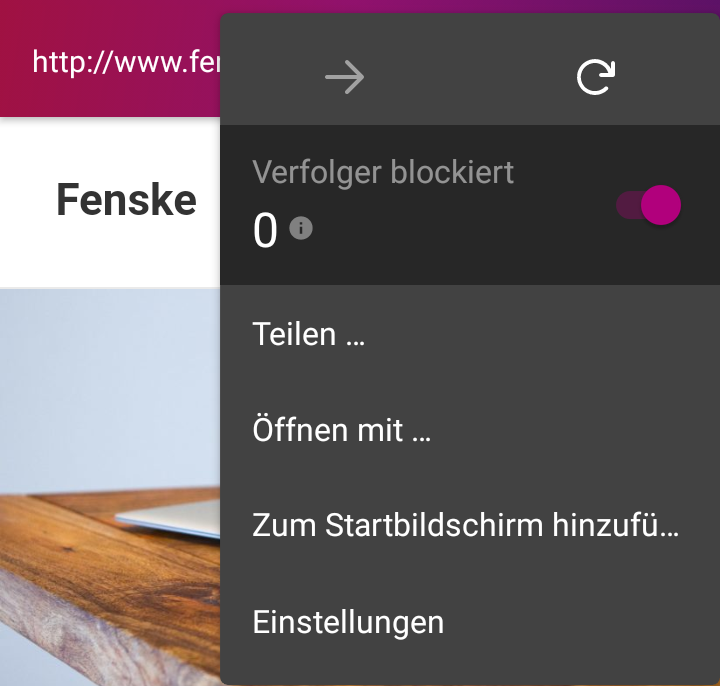The image size is (720, 686).
Task: Disable the Verfolger blockiert switch
Action: pos(649,205)
